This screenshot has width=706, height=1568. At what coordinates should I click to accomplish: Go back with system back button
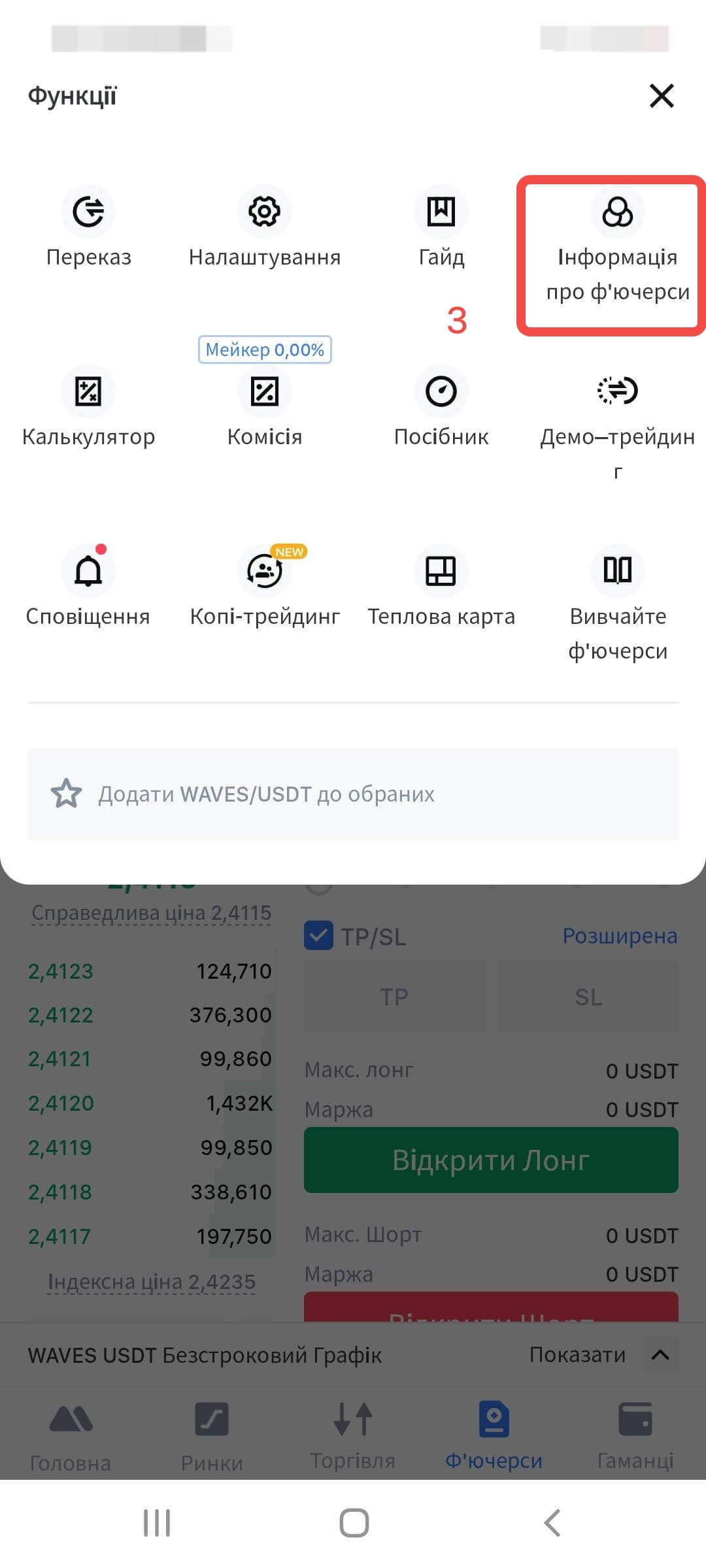pos(552,1523)
